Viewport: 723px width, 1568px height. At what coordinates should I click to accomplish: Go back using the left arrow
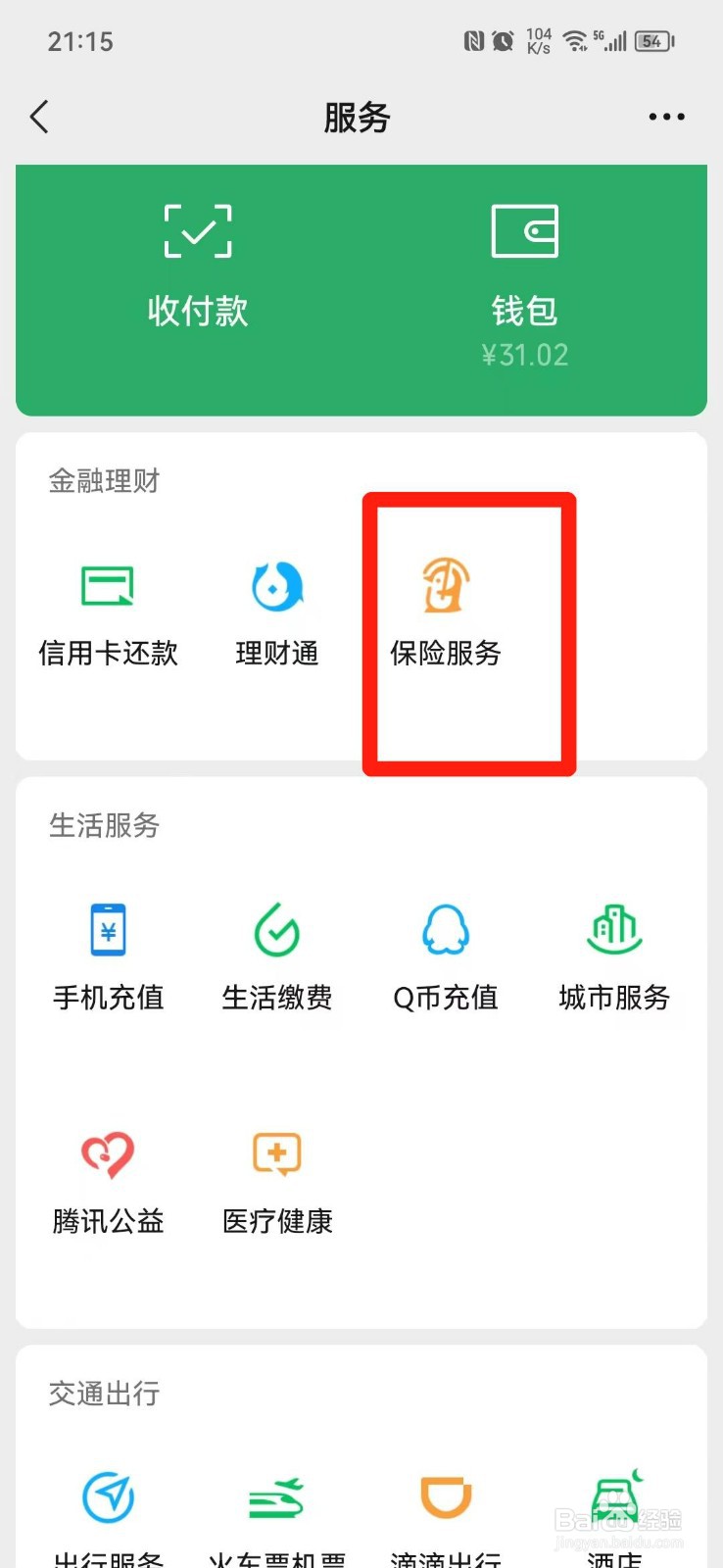coord(39,116)
